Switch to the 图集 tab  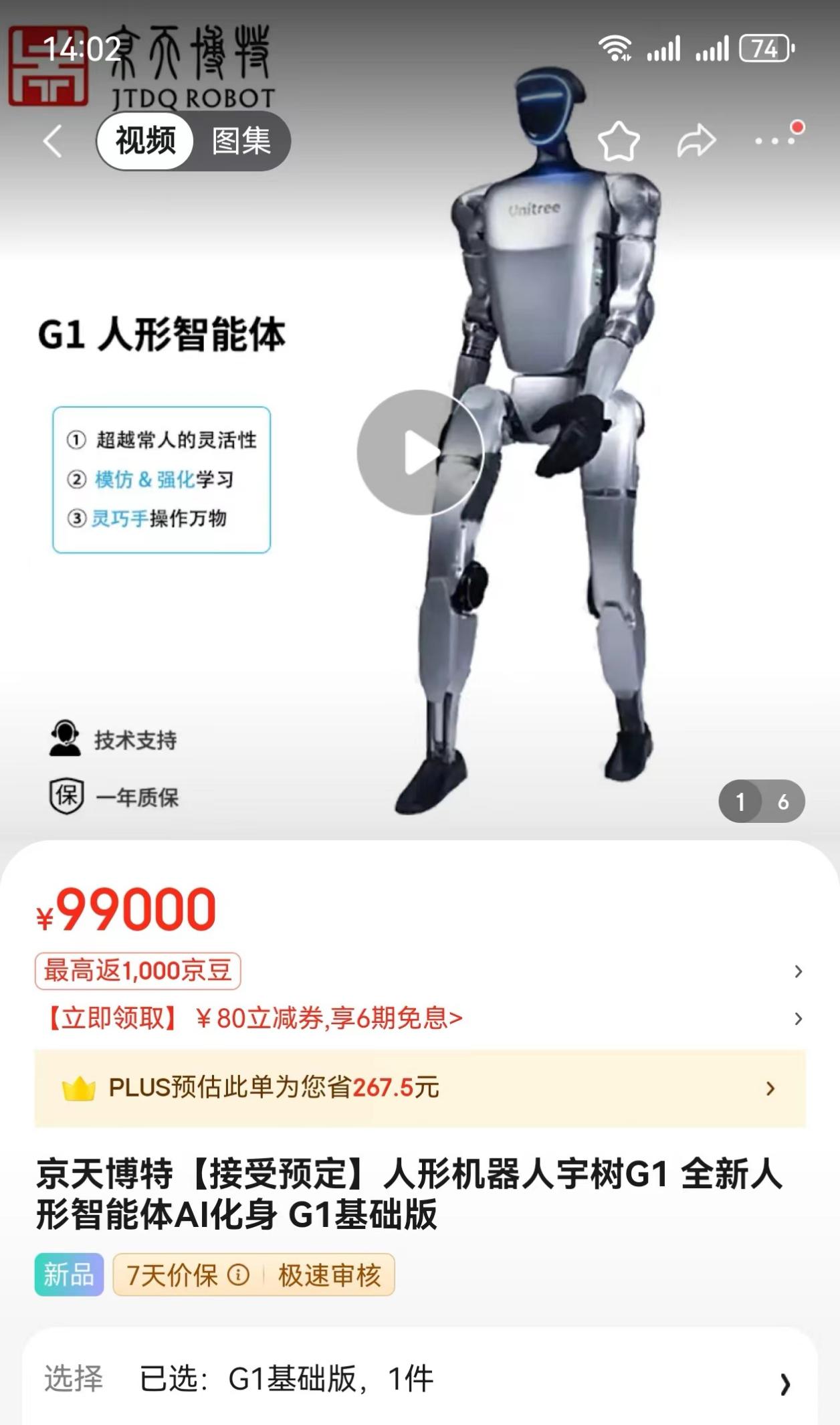click(x=241, y=141)
